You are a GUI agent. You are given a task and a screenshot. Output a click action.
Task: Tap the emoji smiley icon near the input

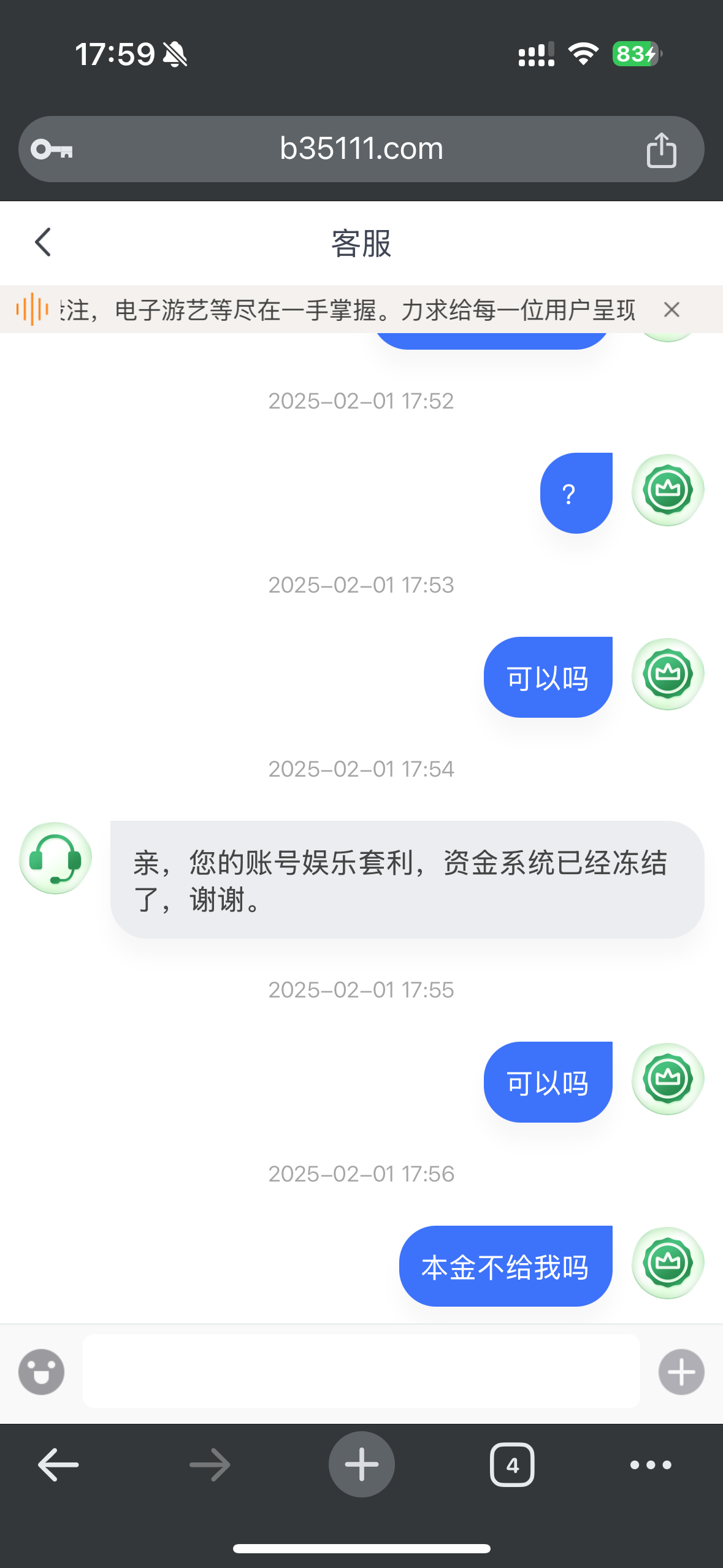pos(40,1372)
